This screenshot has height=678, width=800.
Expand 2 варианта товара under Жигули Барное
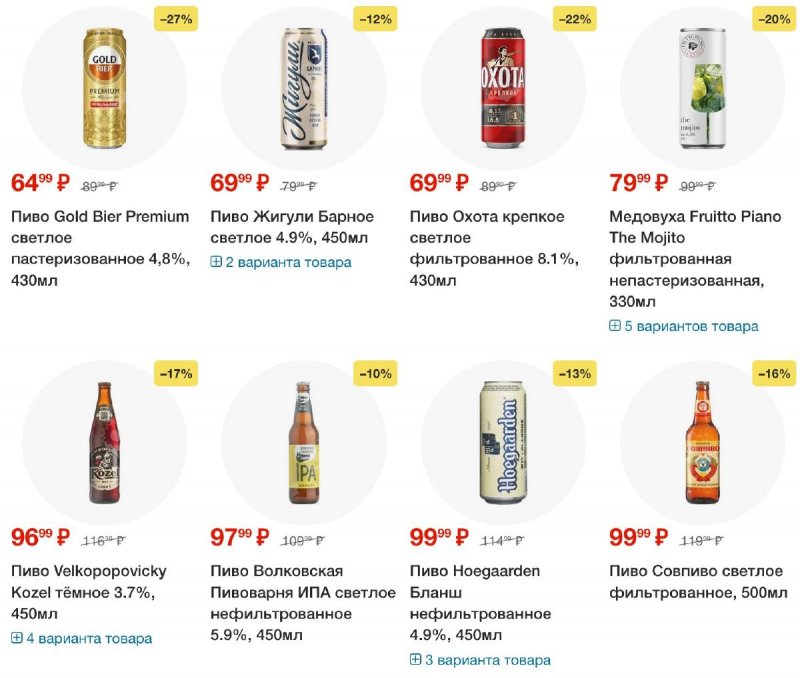pyautogui.click(x=281, y=262)
